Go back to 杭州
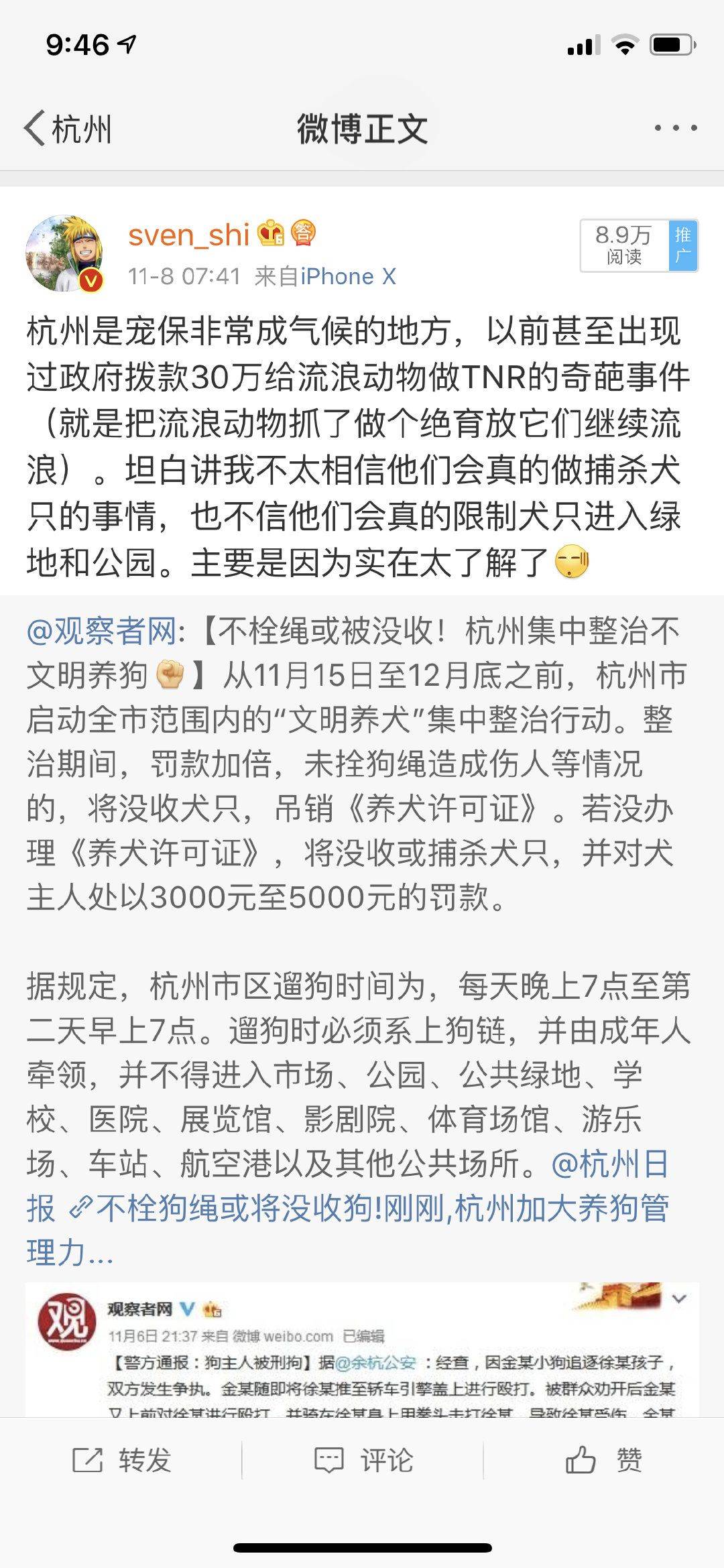The height and width of the screenshot is (1568, 724). (x=67, y=128)
